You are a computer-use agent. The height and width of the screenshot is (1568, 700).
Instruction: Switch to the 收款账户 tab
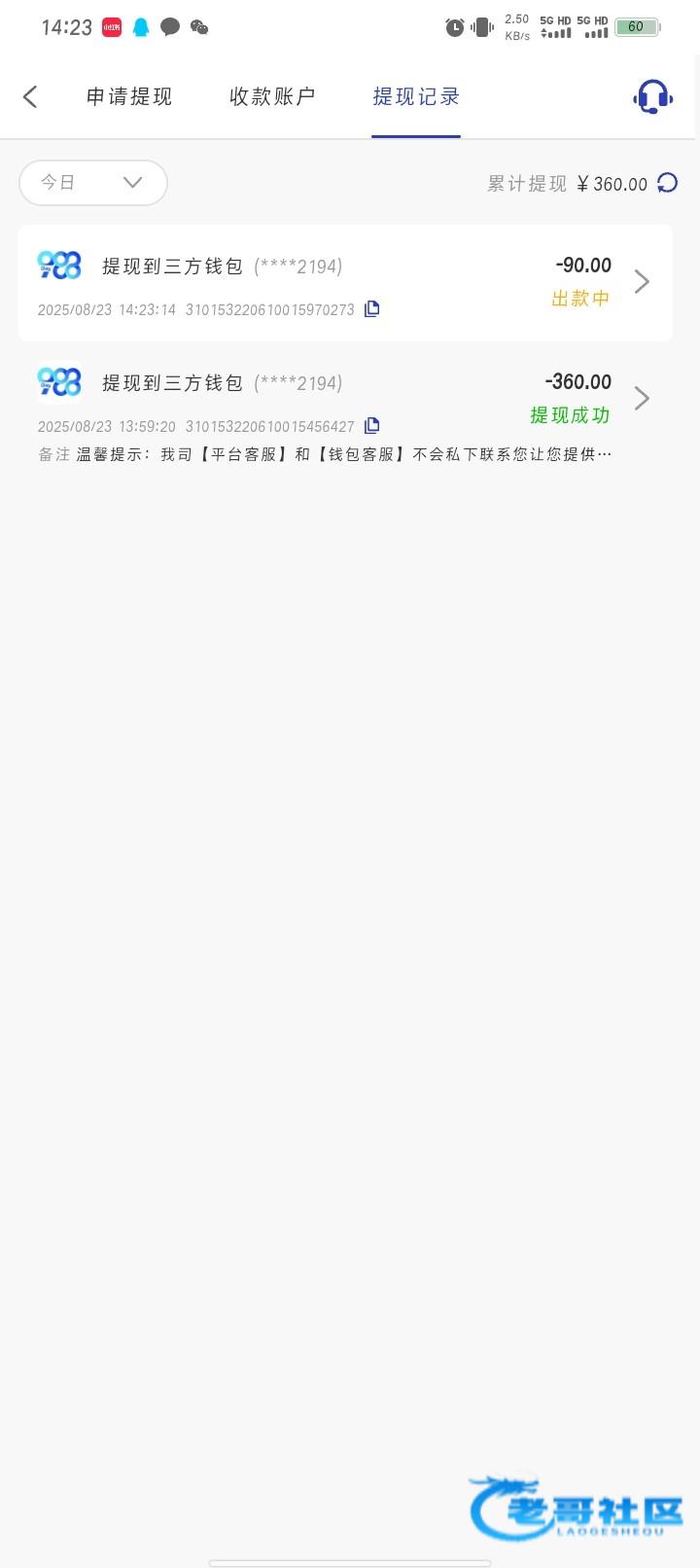click(x=272, y=96)
